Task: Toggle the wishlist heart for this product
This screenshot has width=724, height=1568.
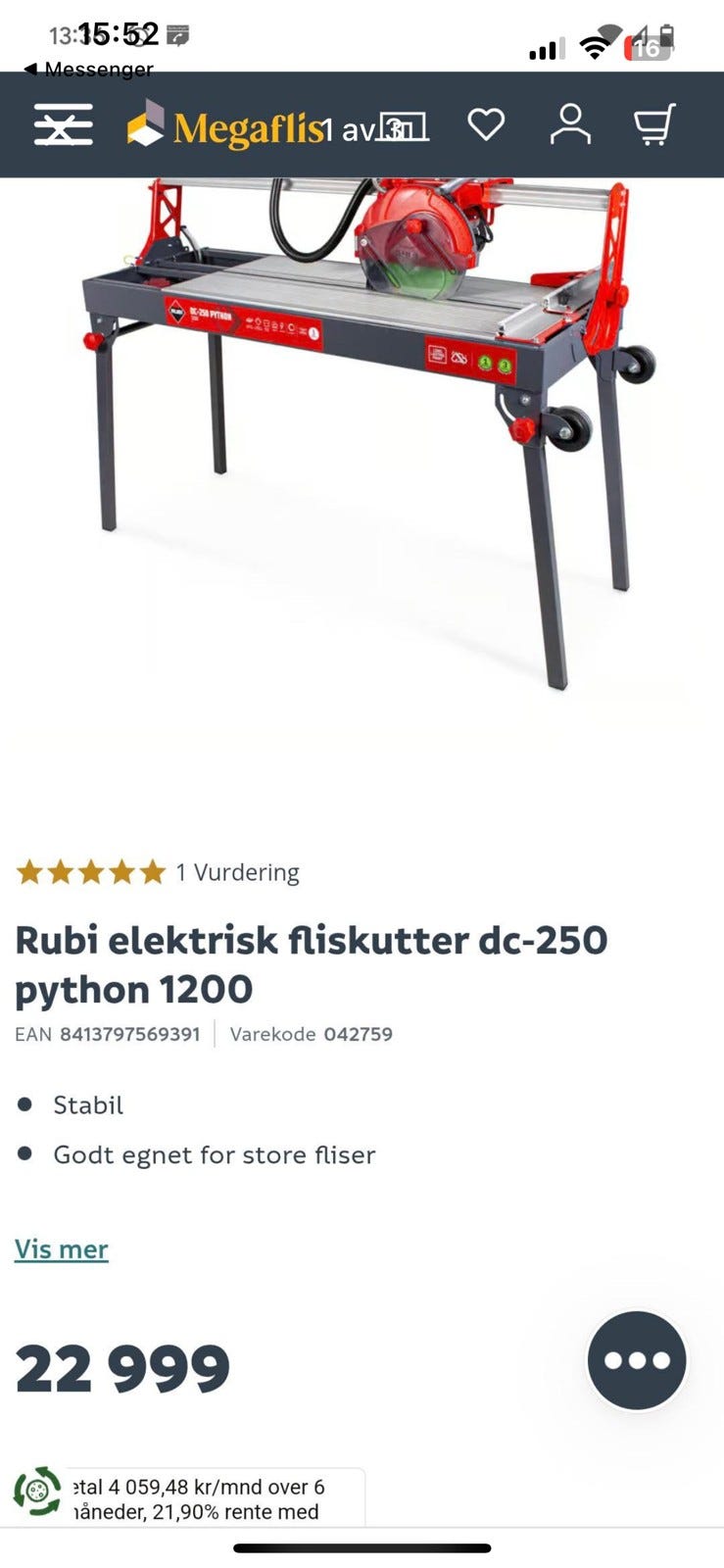Action: (x=487, y=124)
